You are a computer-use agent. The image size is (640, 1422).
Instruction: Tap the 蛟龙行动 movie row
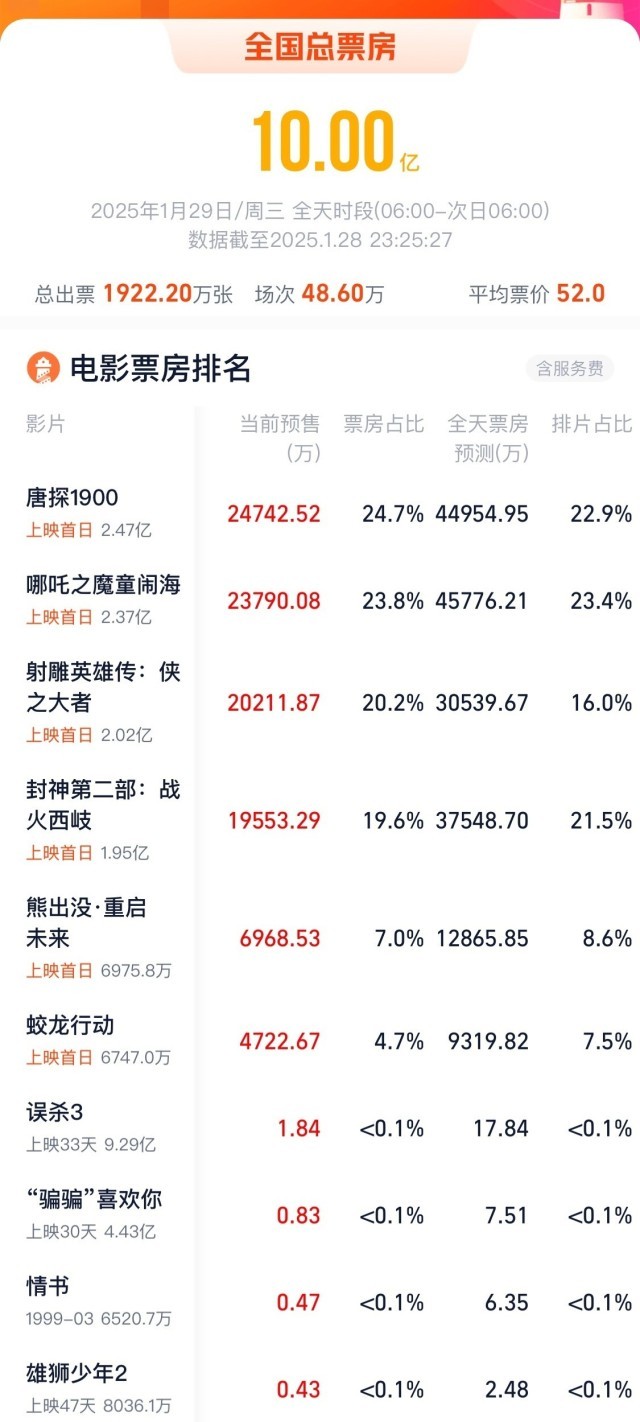coord(320,1041)
